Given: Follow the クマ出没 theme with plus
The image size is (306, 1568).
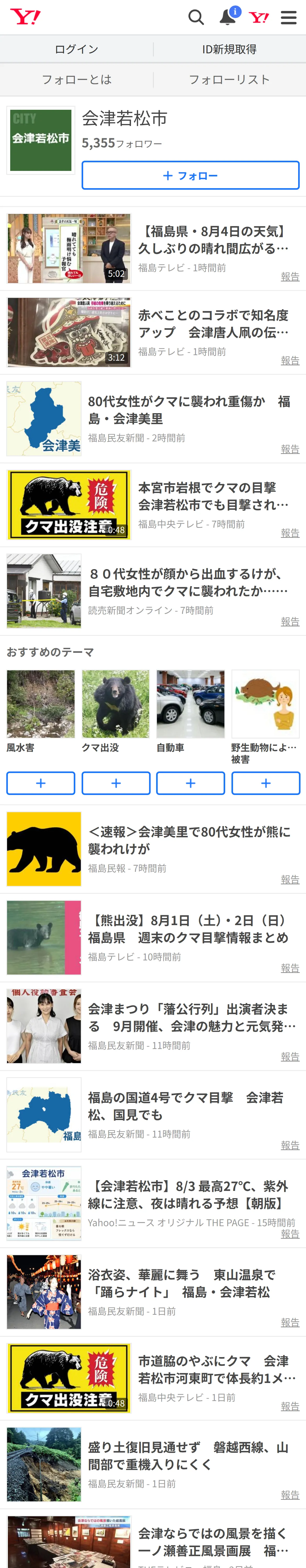Looking at the screenshot, I should tap(116, 783).
